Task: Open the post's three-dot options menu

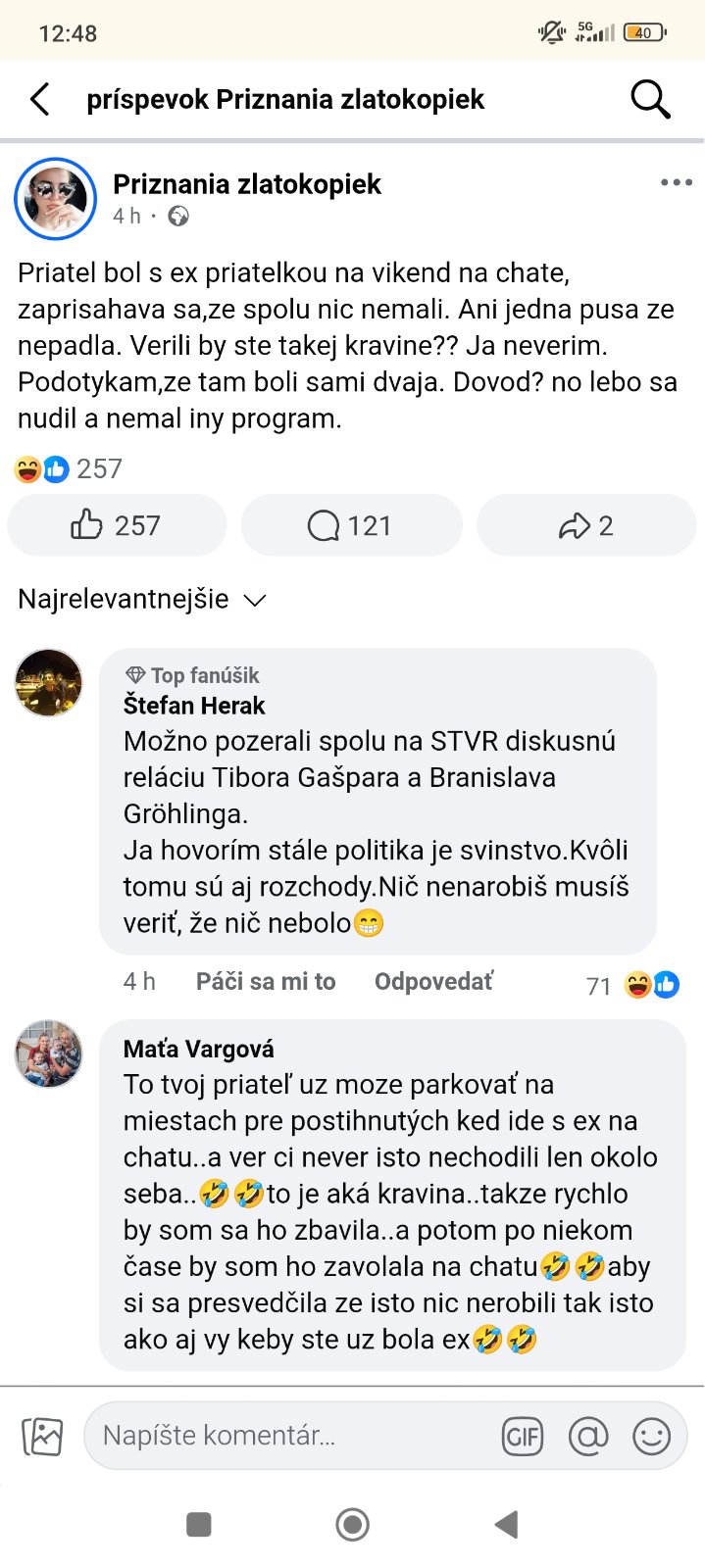Action: click(x=676, y=183)
